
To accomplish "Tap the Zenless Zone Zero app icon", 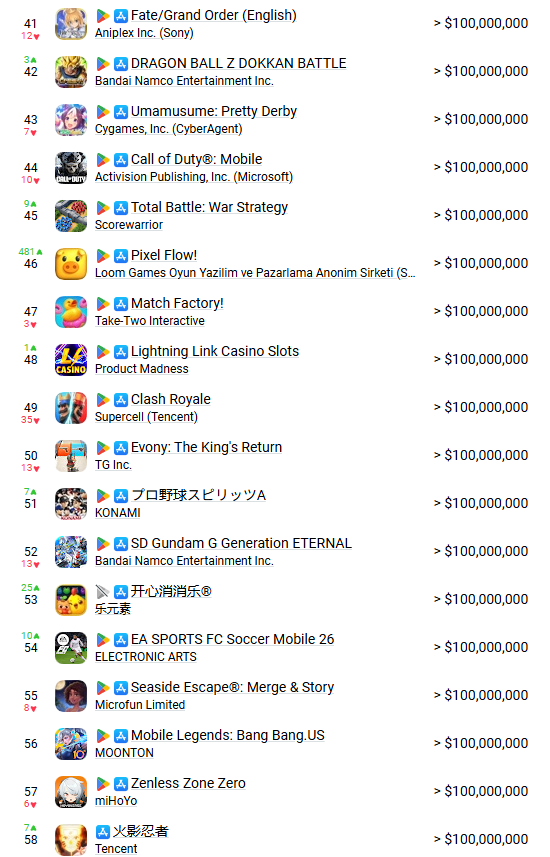I will pos(71,792).
